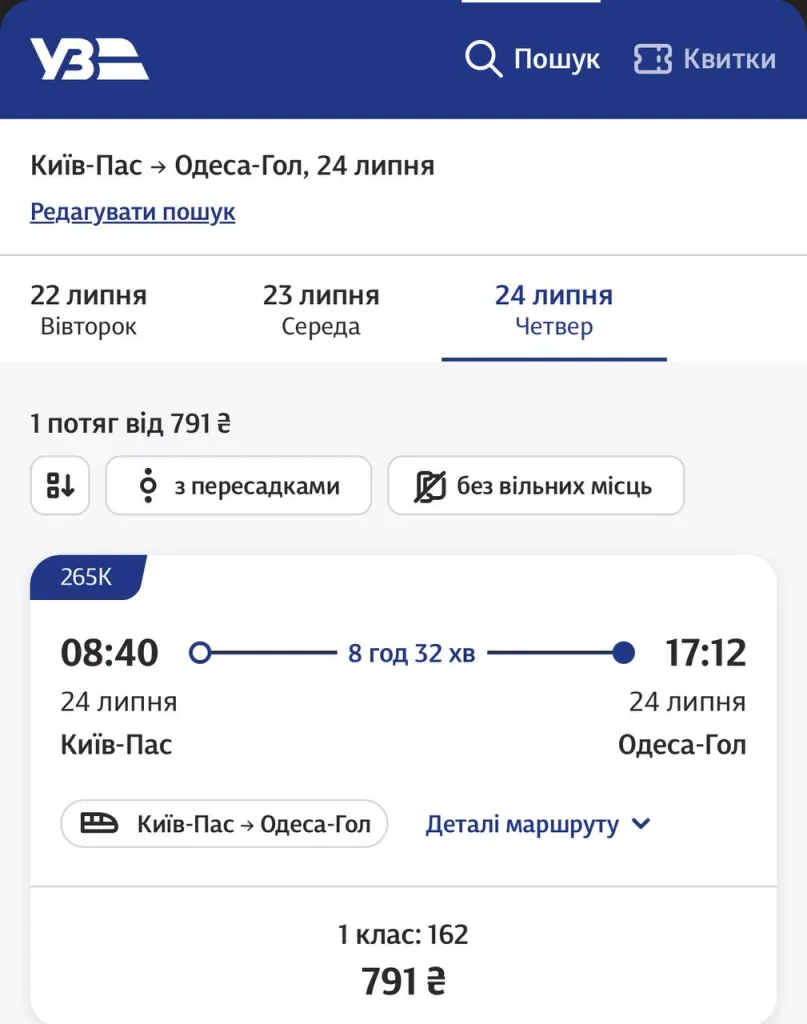Open search via the magnifier icon
Image resolution: width=807 pixels, height=1024 pixels.
pyautogui.click(x=484, y=58)
